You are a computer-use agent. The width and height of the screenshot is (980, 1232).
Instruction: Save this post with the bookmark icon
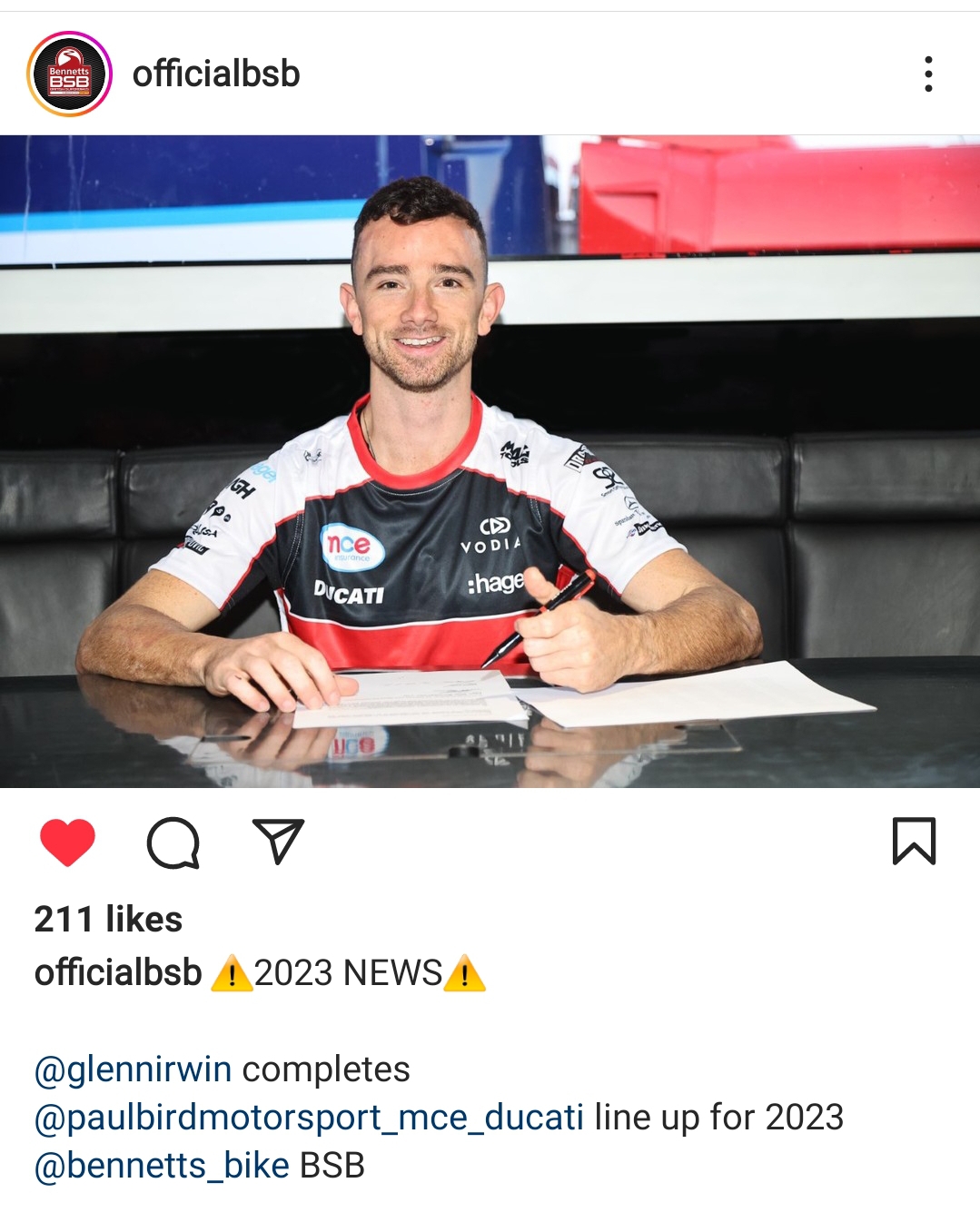click(x=913, y=842)
